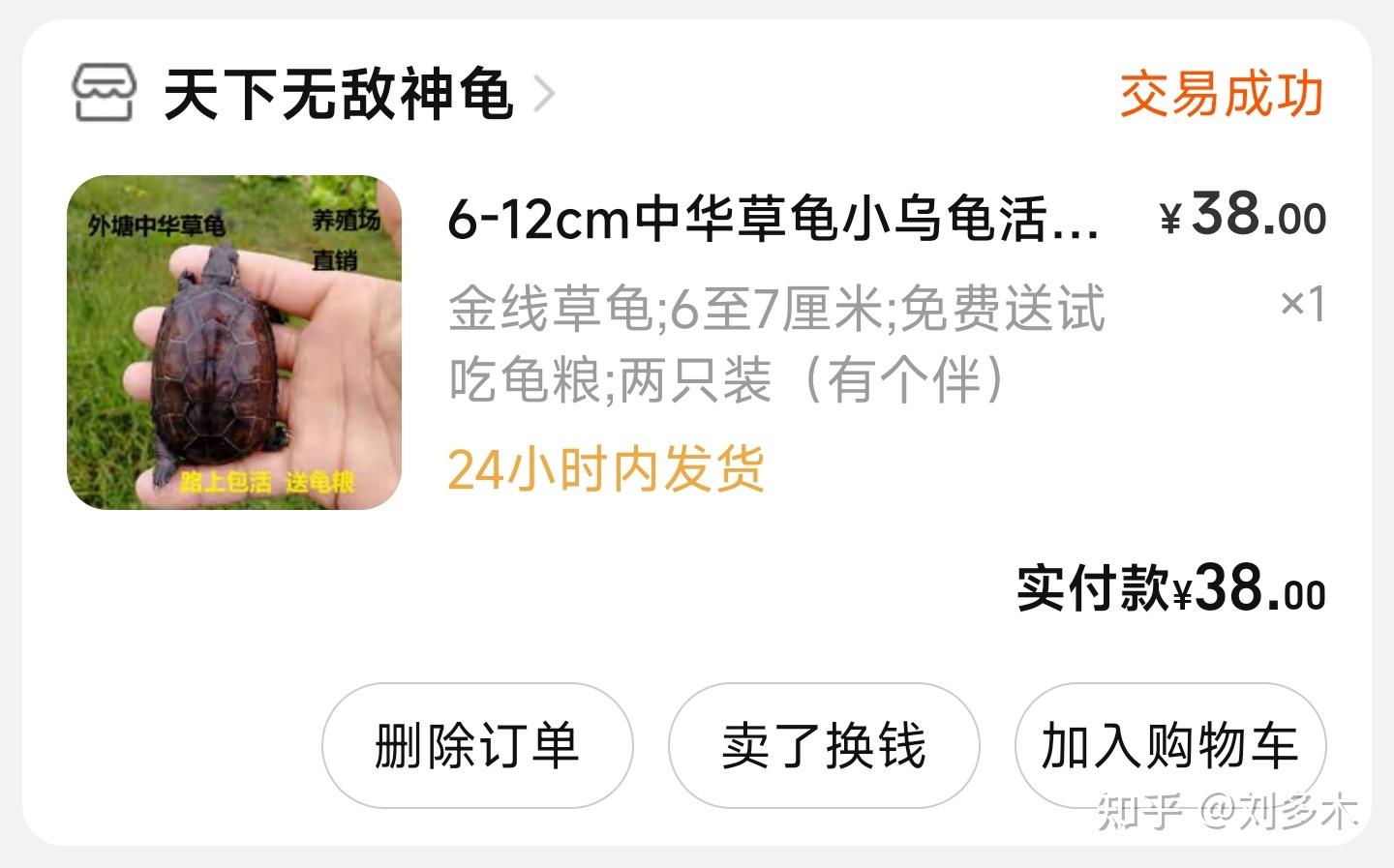
Task: Tap 卖了换钱 to resell the item
Action: point(824,745)
